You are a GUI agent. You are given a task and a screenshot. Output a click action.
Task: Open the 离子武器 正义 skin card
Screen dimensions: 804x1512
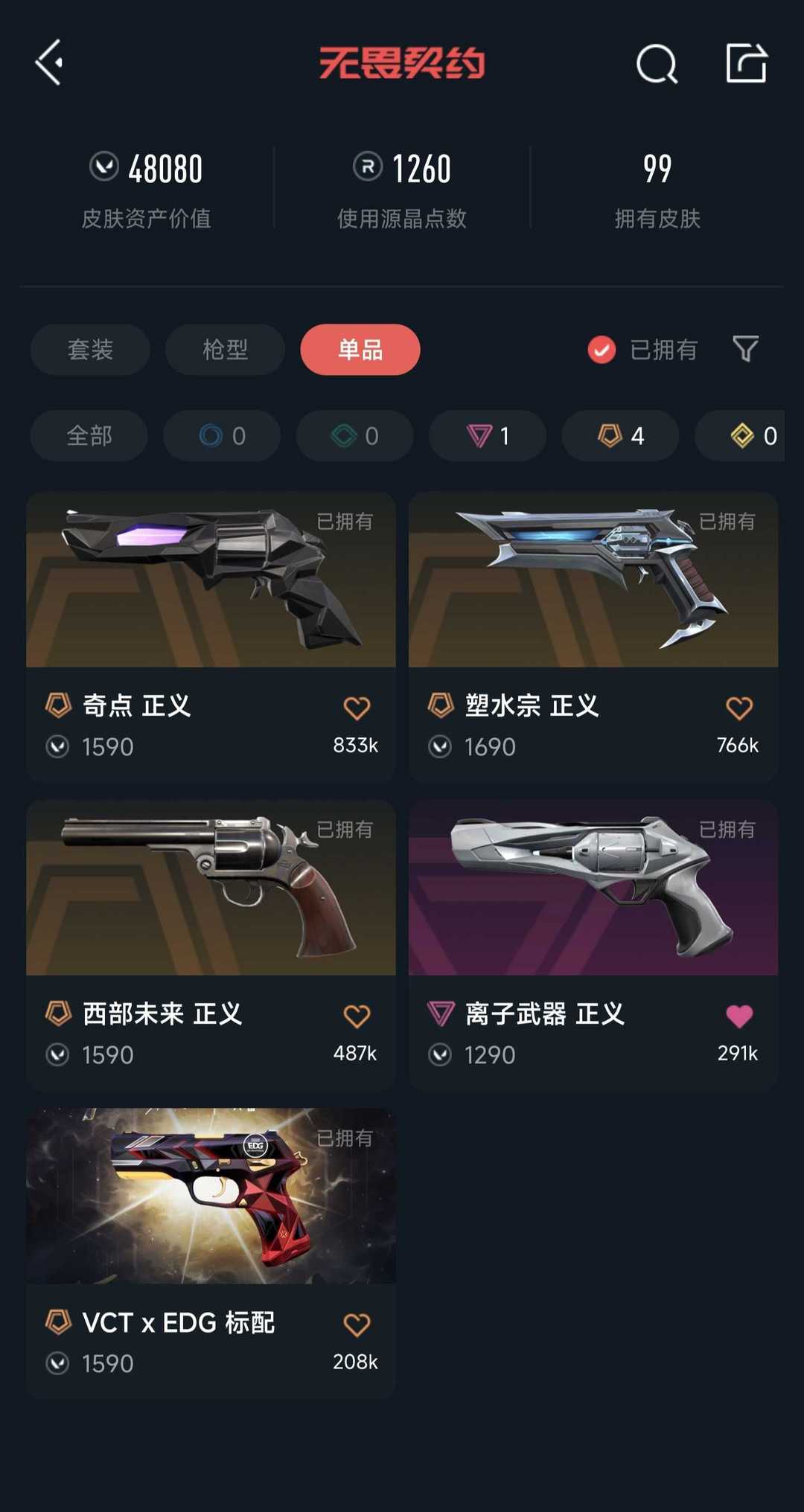[593, 945]
